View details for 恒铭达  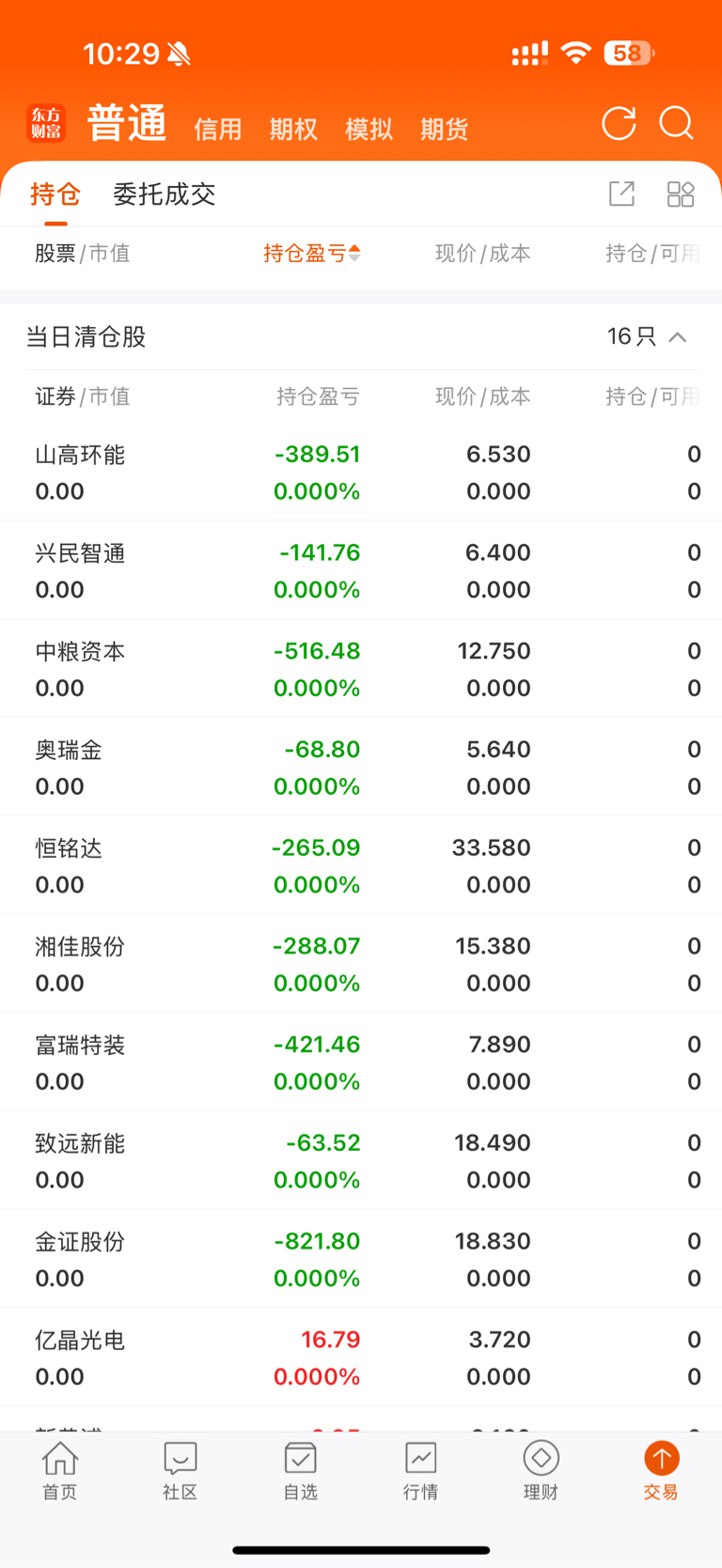coord(361,865)
